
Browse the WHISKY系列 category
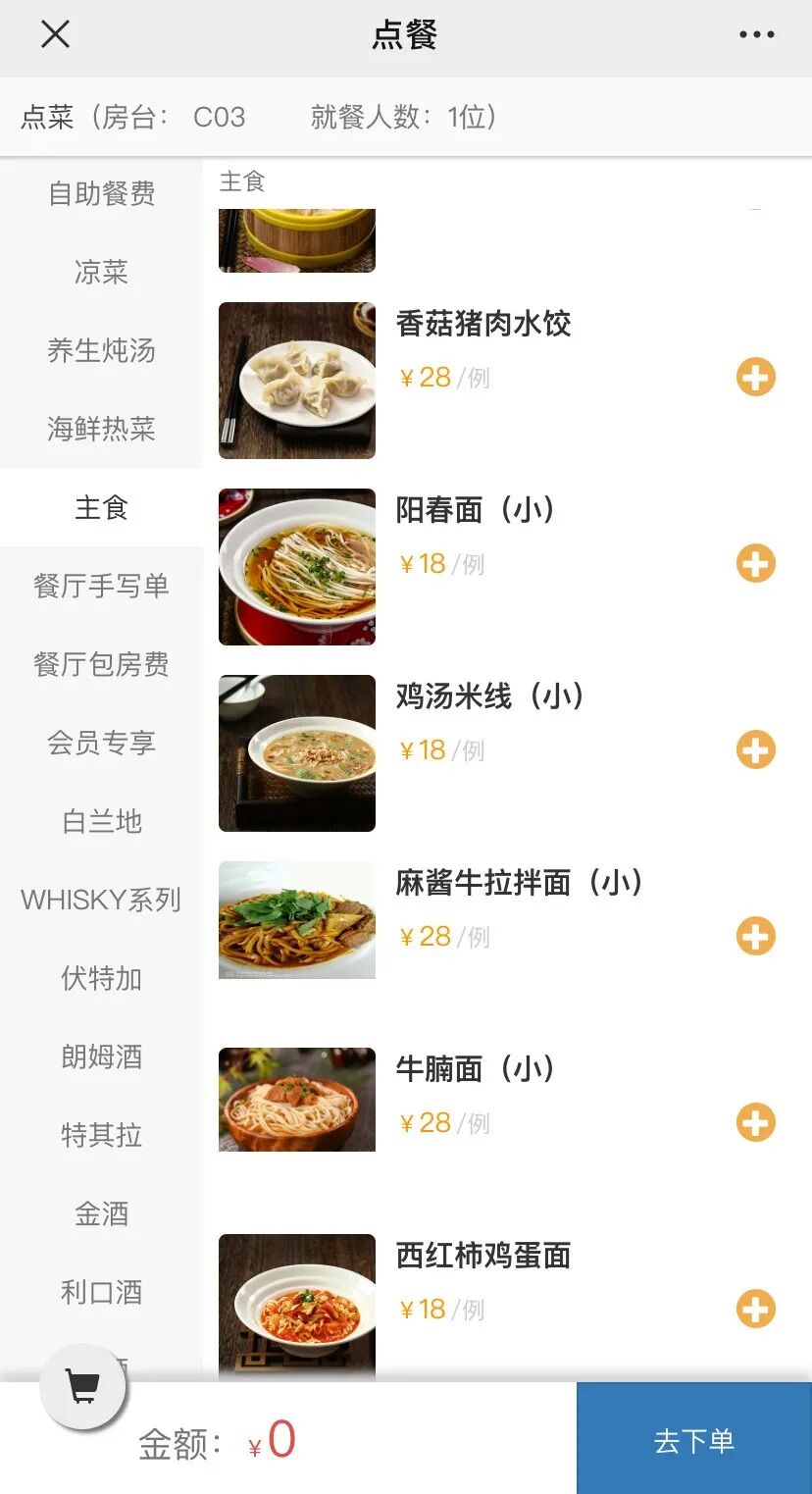pyautogui.click(x=102, y=900)
